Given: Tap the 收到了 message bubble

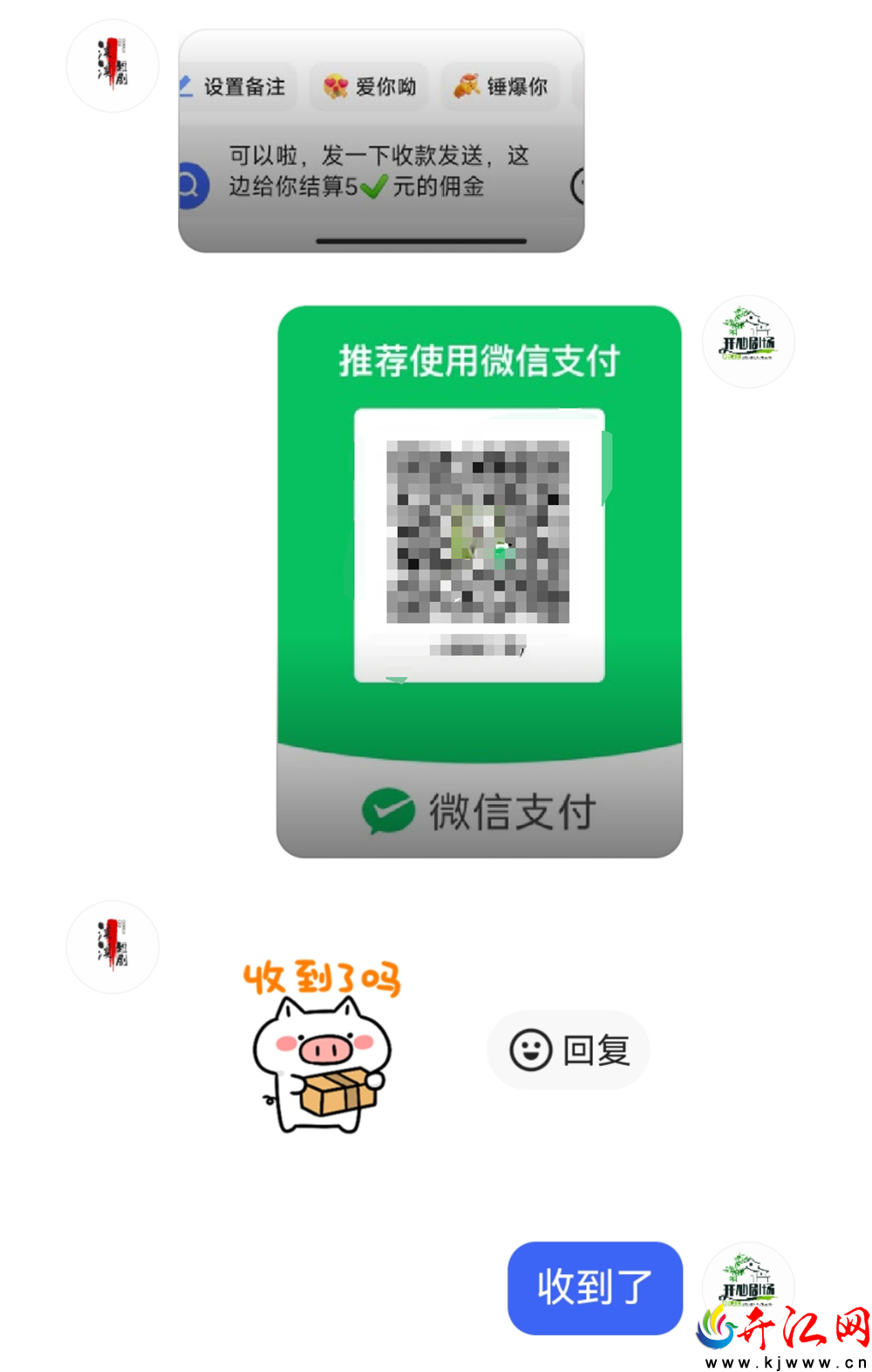Looking at the screenshot, I should click(595, 1287).
